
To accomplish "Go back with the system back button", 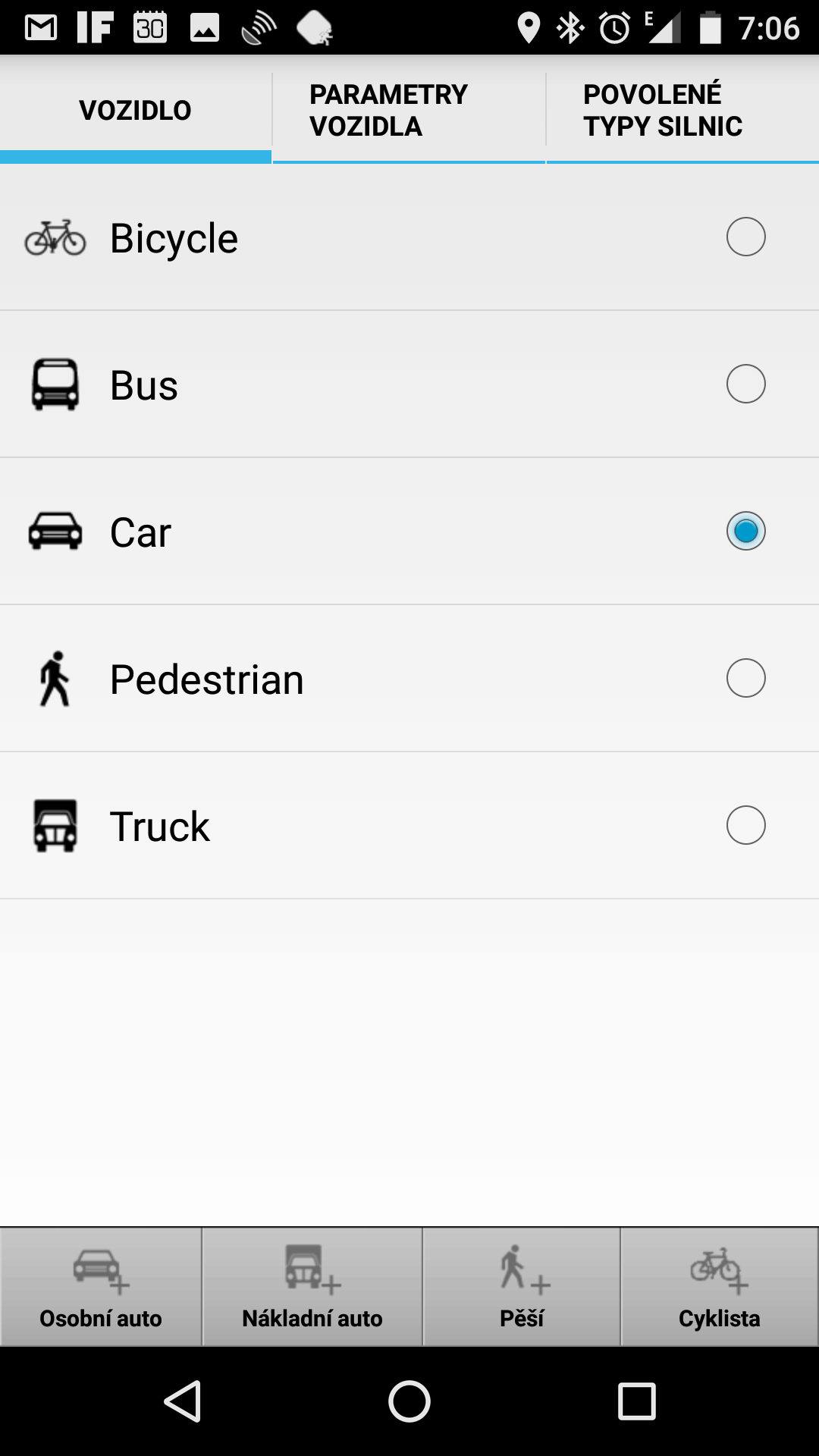I will coord(183,1401).
